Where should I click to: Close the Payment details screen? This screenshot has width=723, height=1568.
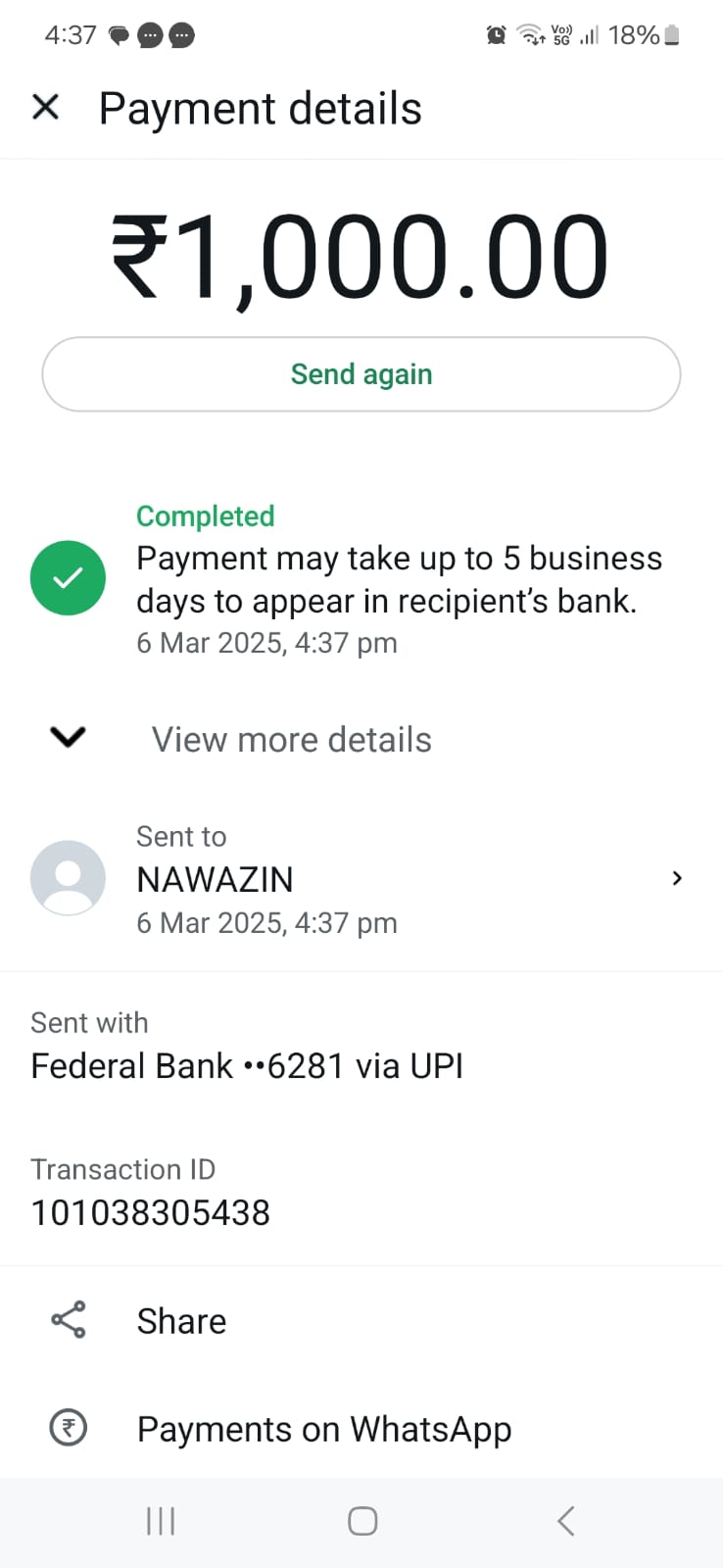click(x=46, y=107)
